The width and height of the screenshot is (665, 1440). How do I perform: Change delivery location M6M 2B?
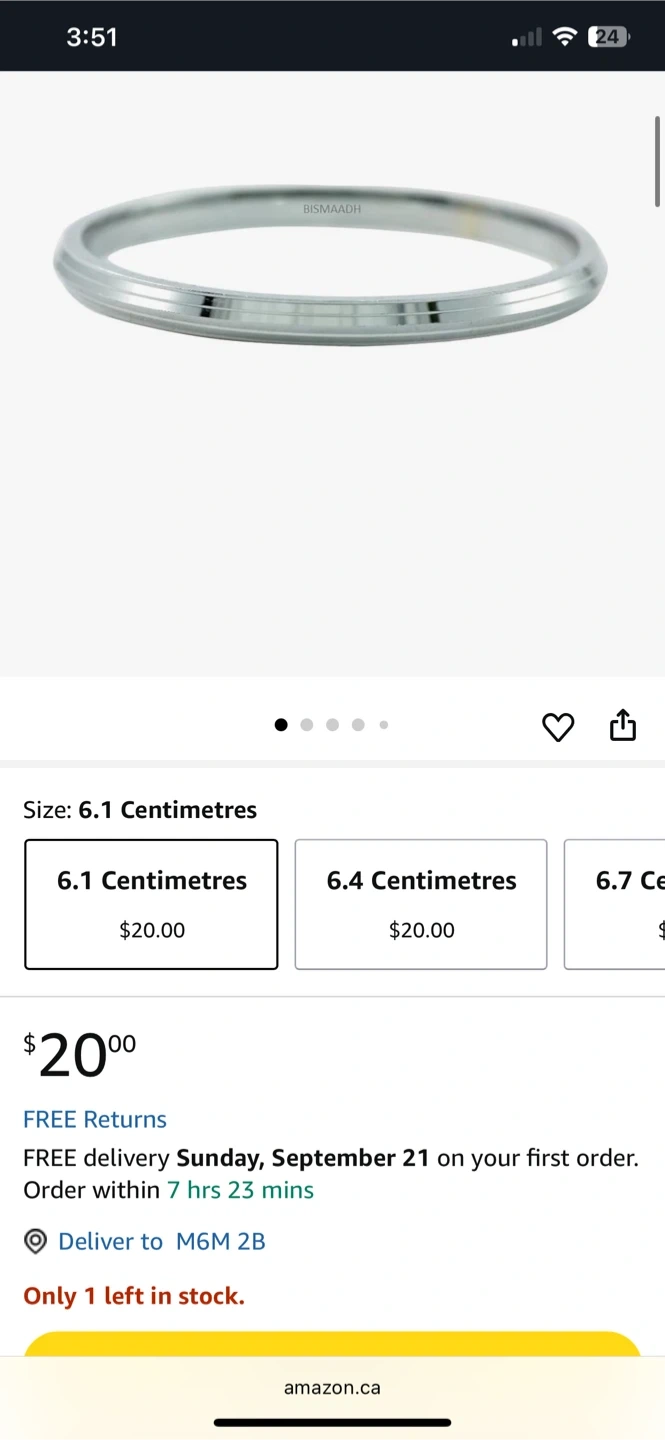(161, 1241)
